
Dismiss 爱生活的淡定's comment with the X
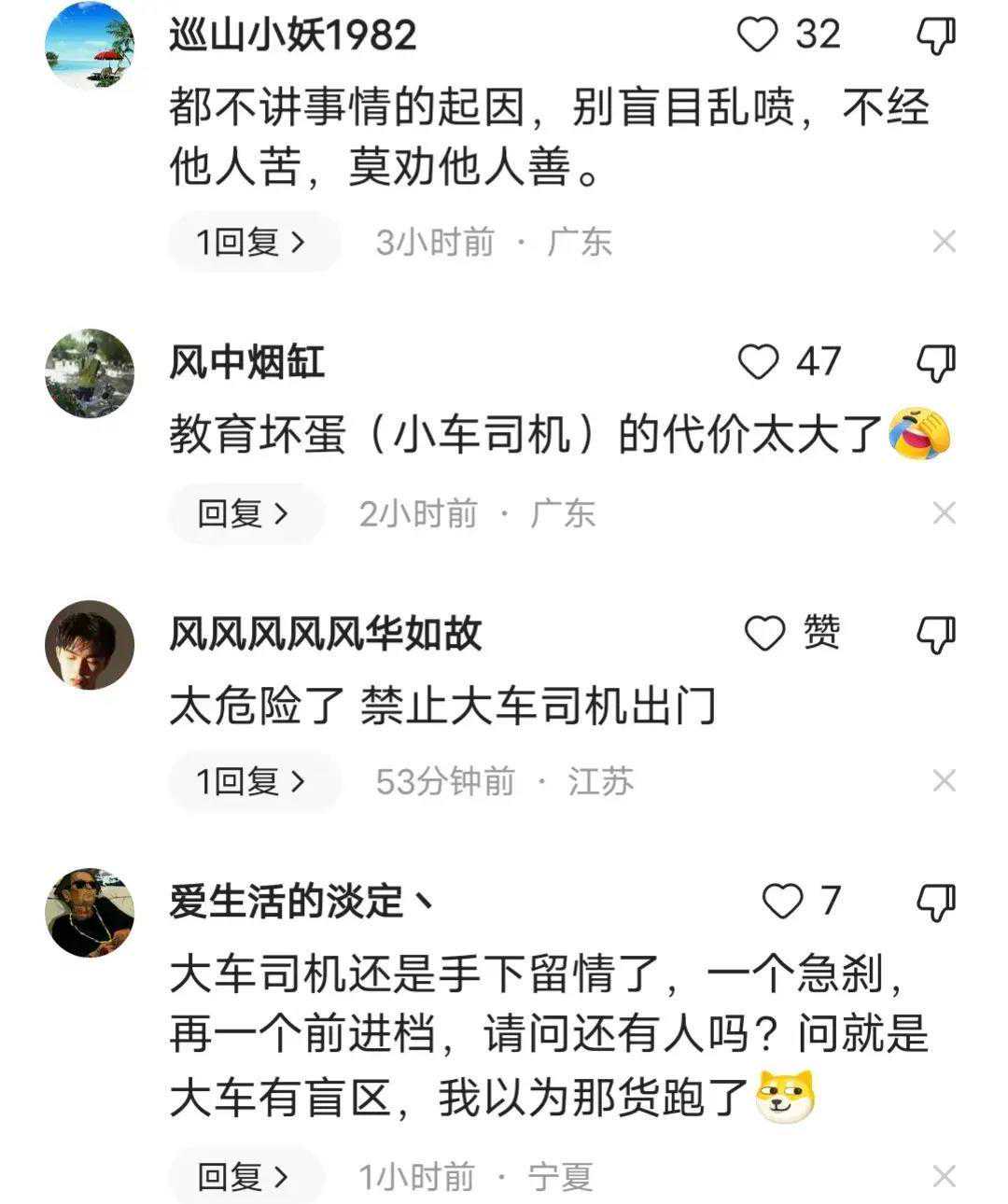[944, 1177]
